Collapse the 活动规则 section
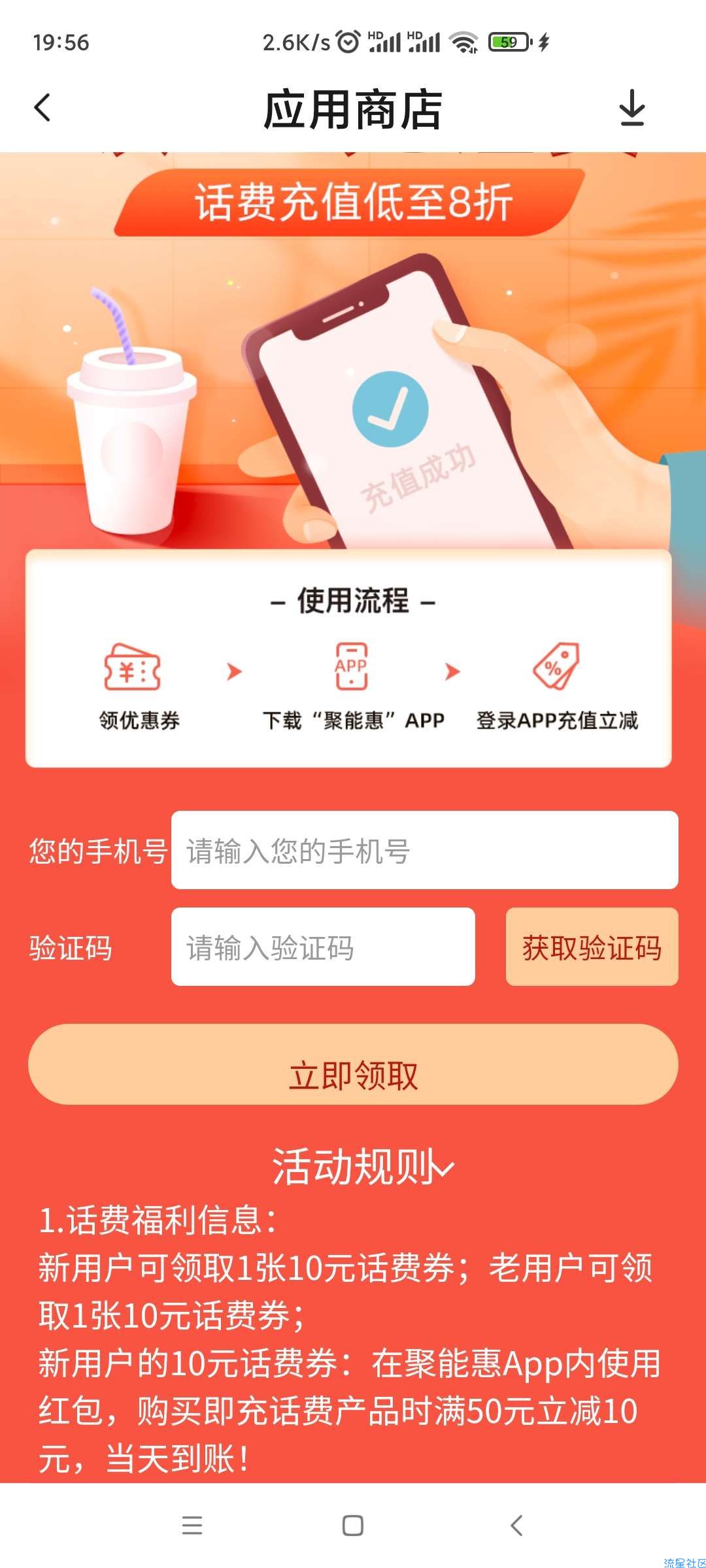Image resolution: width=706 pixels, height=1568 pixels. click(363, 1168)
